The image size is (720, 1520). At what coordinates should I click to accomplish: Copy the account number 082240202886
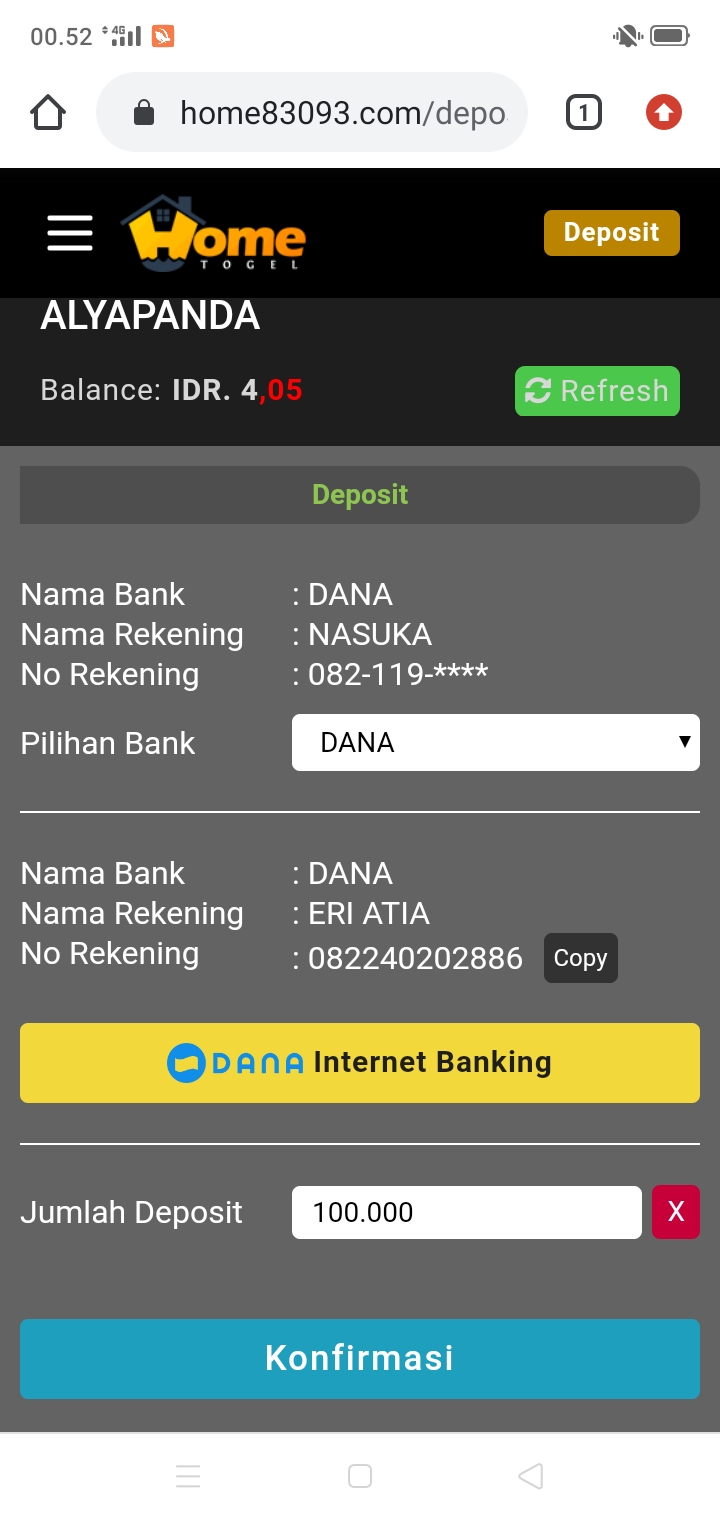point(580,958)
